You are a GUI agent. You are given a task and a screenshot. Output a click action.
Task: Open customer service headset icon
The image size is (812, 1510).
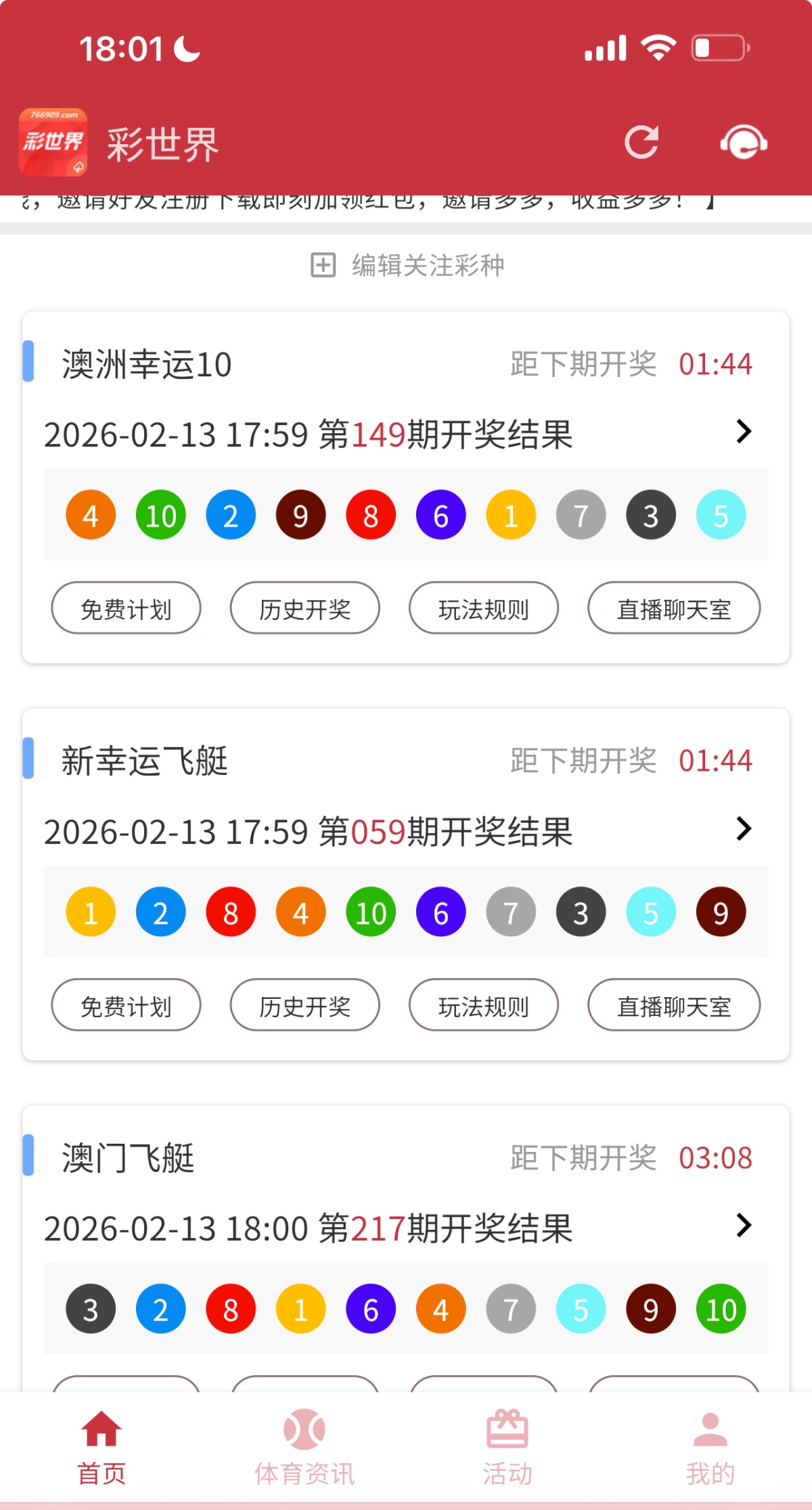(743, 142)
